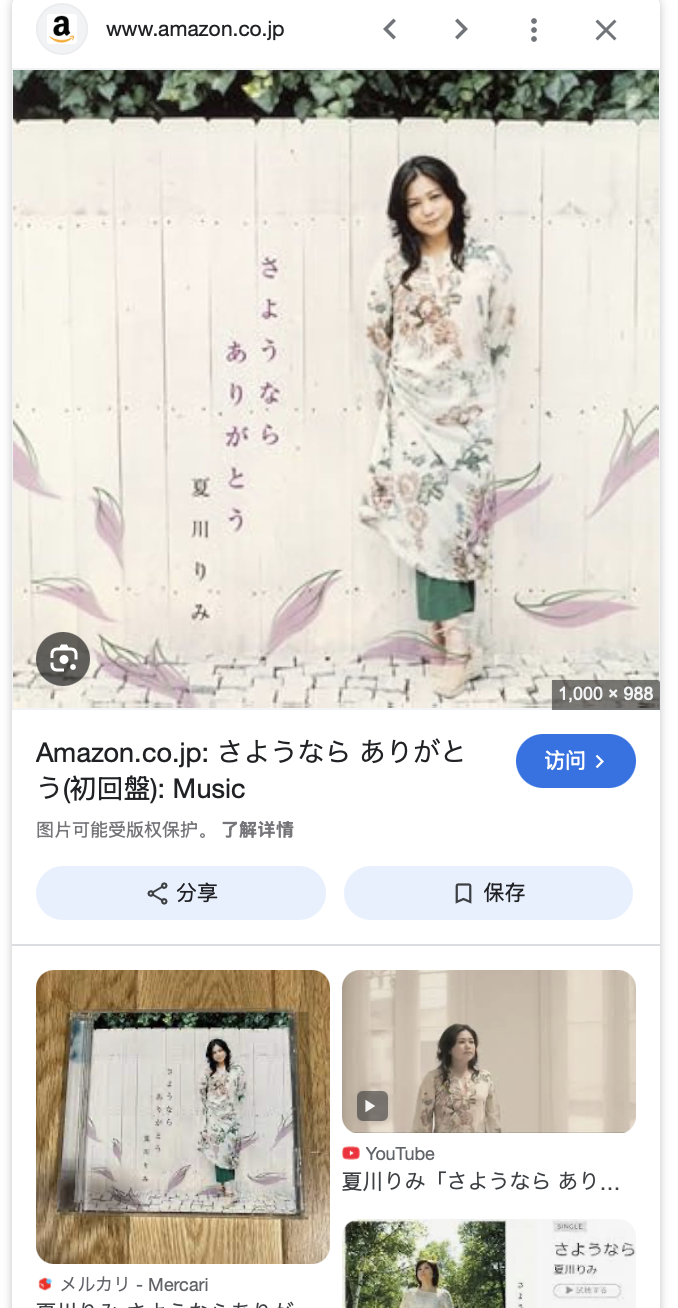This screenshot has width=678, height=1308.
Task: Open the three-dot overflow menu
Action: pos(534,30)
